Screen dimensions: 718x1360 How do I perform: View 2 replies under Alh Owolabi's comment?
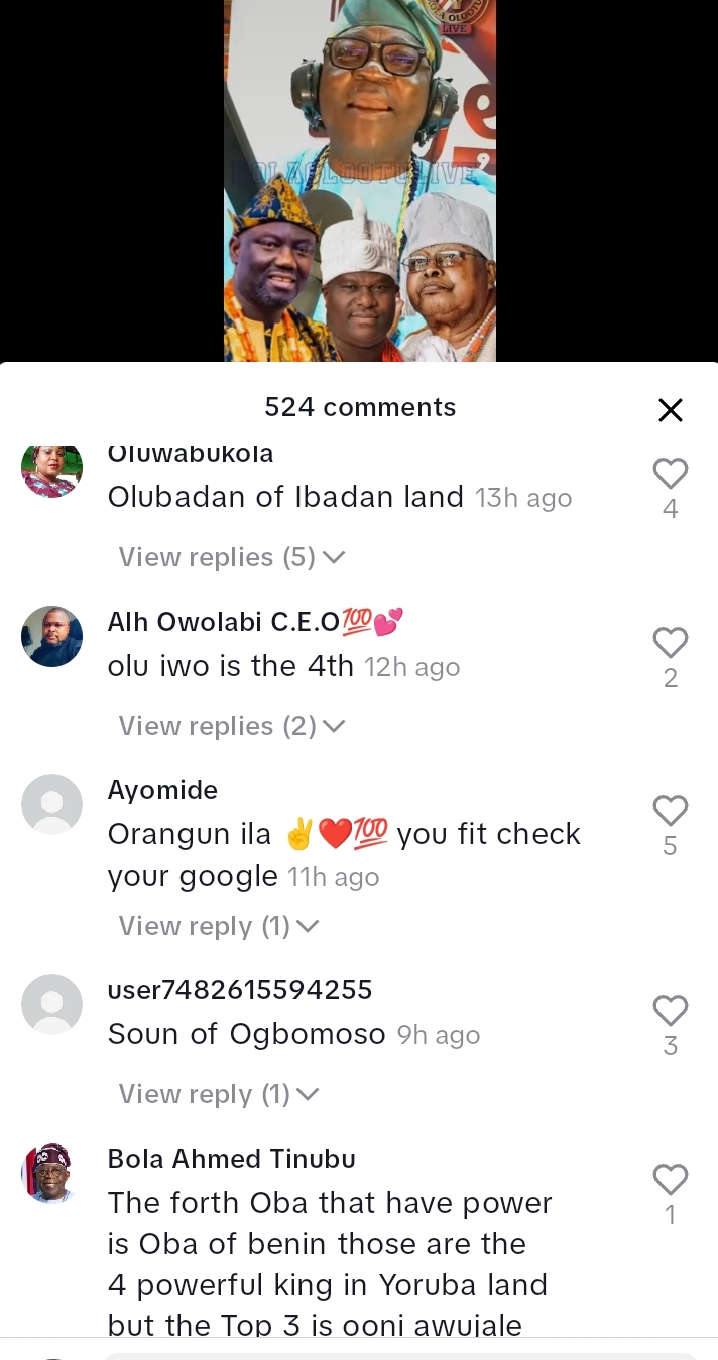pyautogui.click(x=231, y=726)
